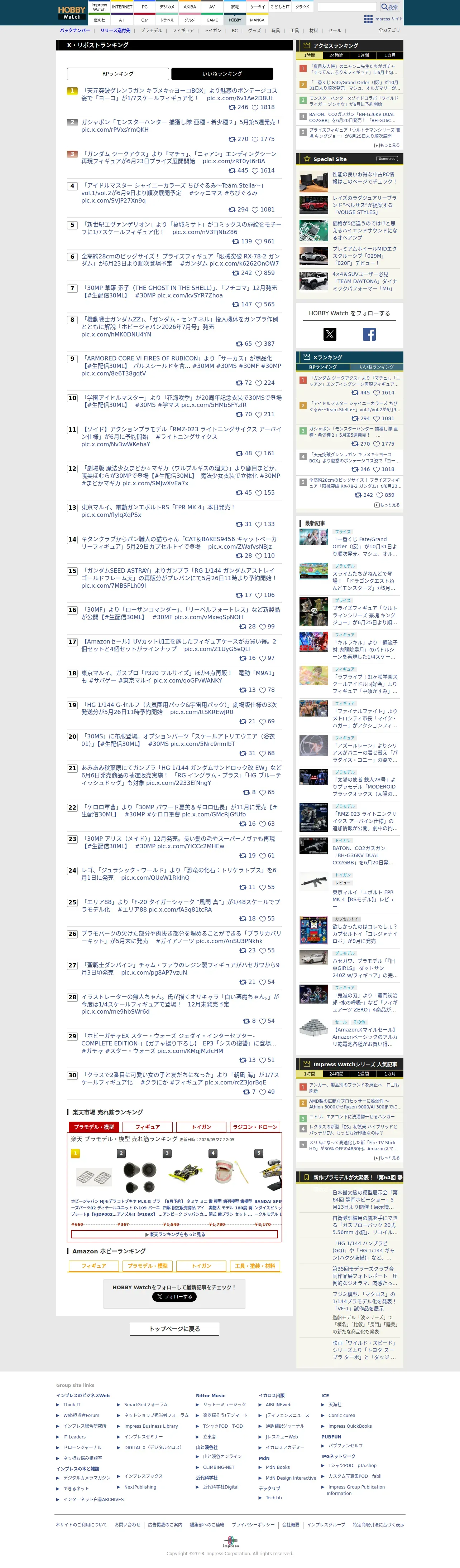The image size is (460, 1568).
Task: Switch to the RPランキング tab
Action: coord(118,74)
